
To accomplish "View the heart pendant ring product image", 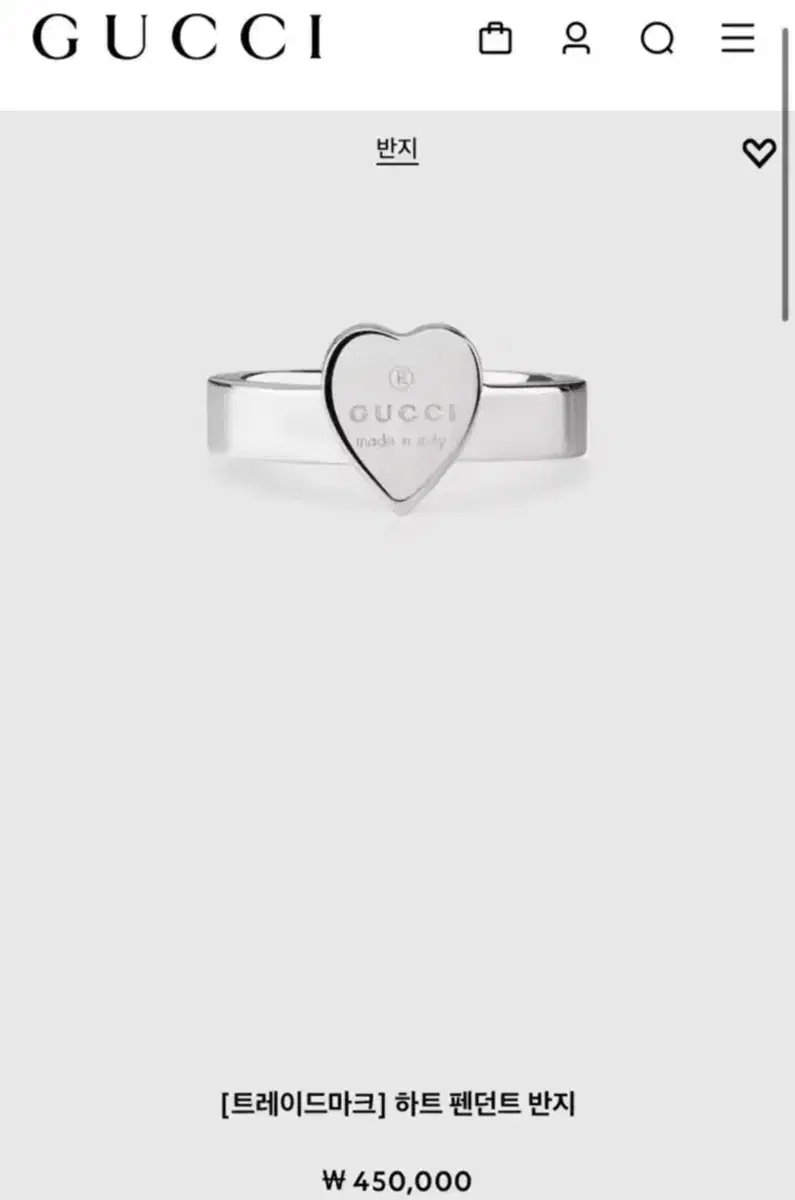I will (x=397, y=420).
